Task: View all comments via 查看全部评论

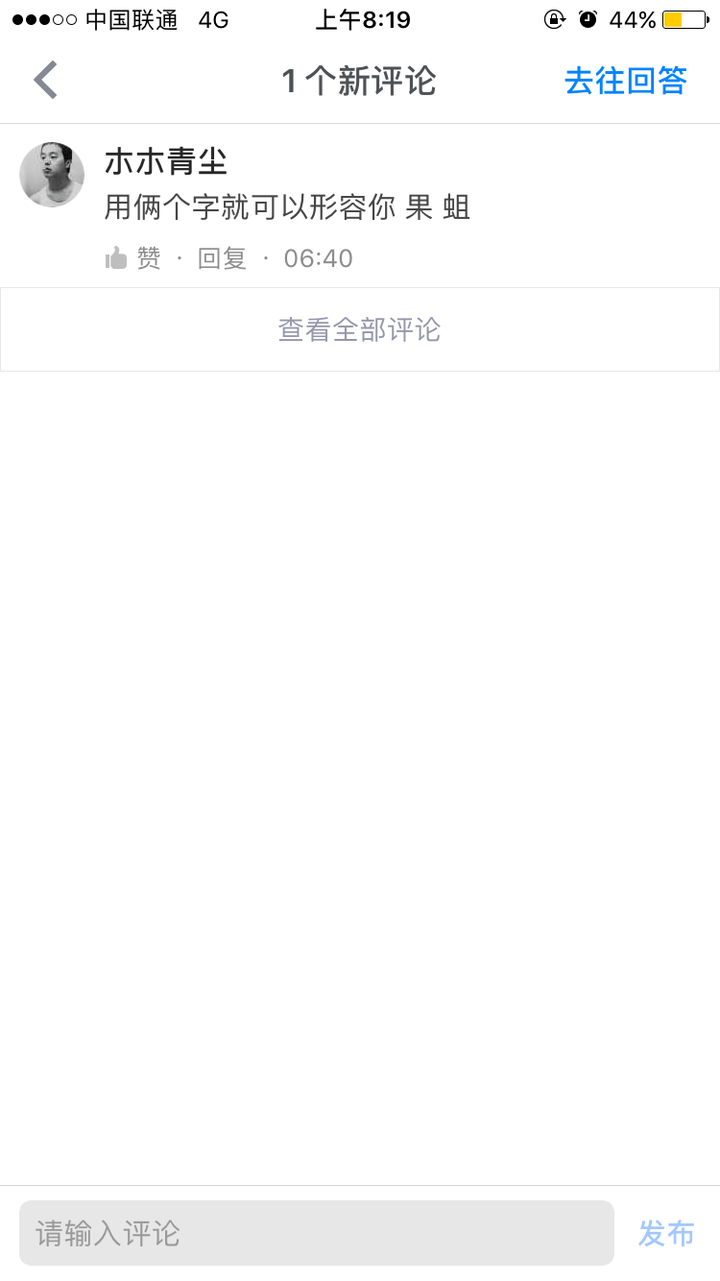Action: [359, 329]
